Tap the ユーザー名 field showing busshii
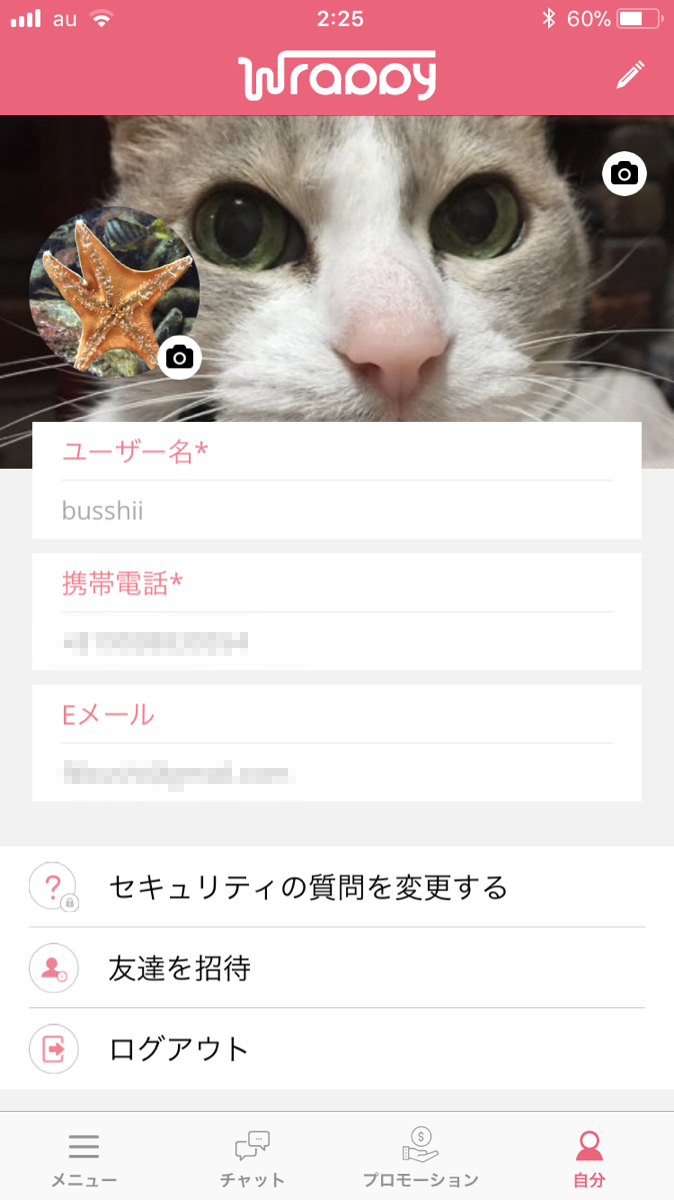 coord(336,511)
